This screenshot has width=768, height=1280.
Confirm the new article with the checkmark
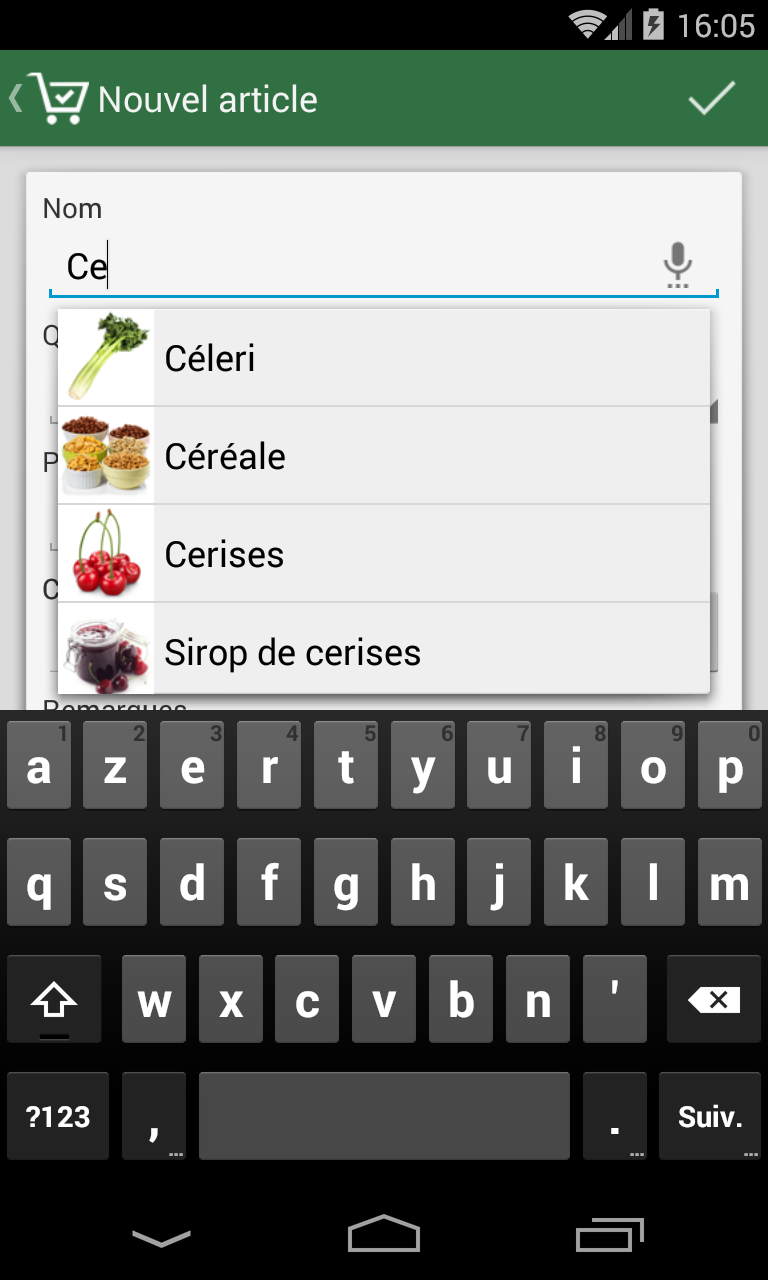(711, 98)
